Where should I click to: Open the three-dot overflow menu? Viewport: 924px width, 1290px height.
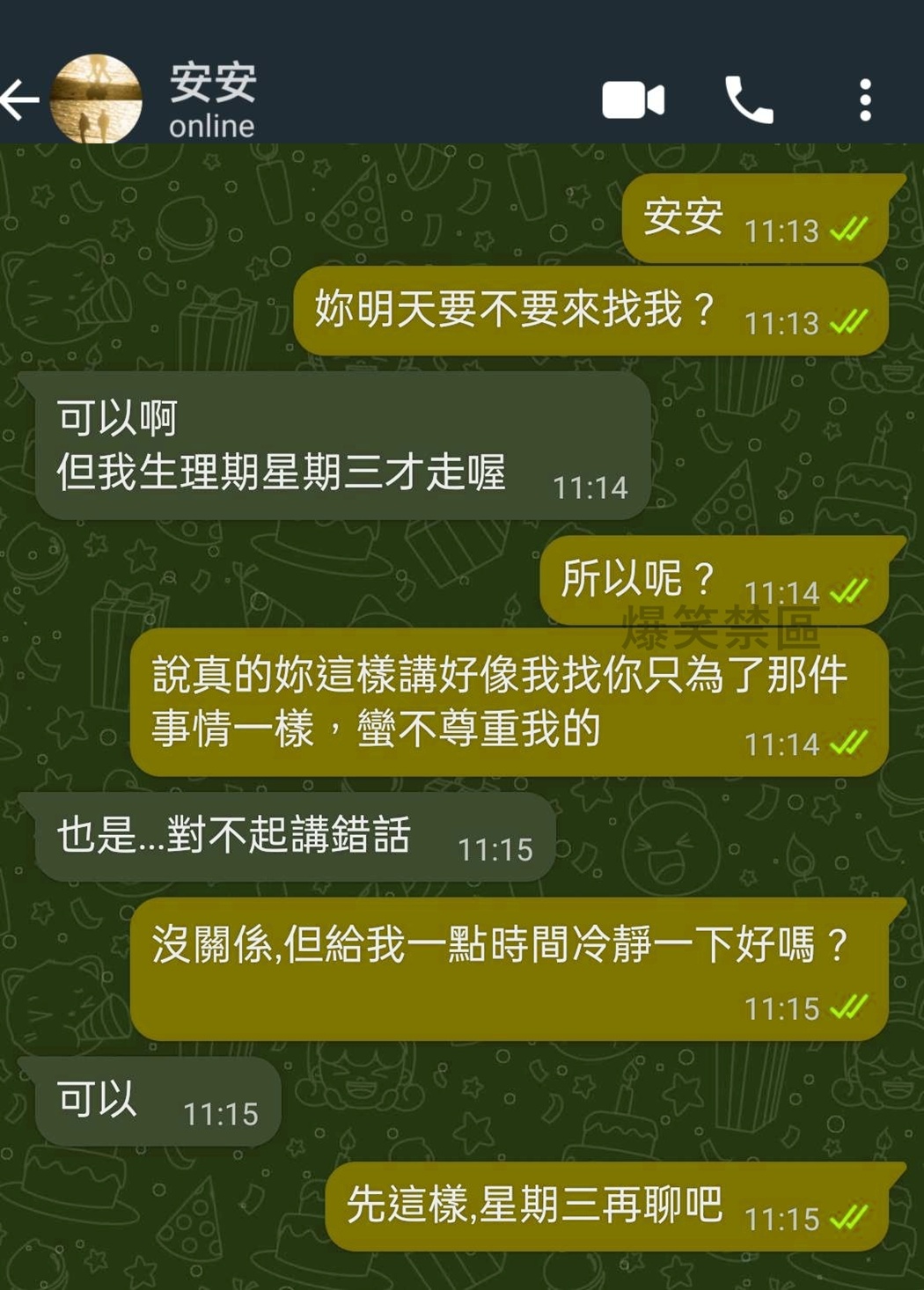coord(865,99)
